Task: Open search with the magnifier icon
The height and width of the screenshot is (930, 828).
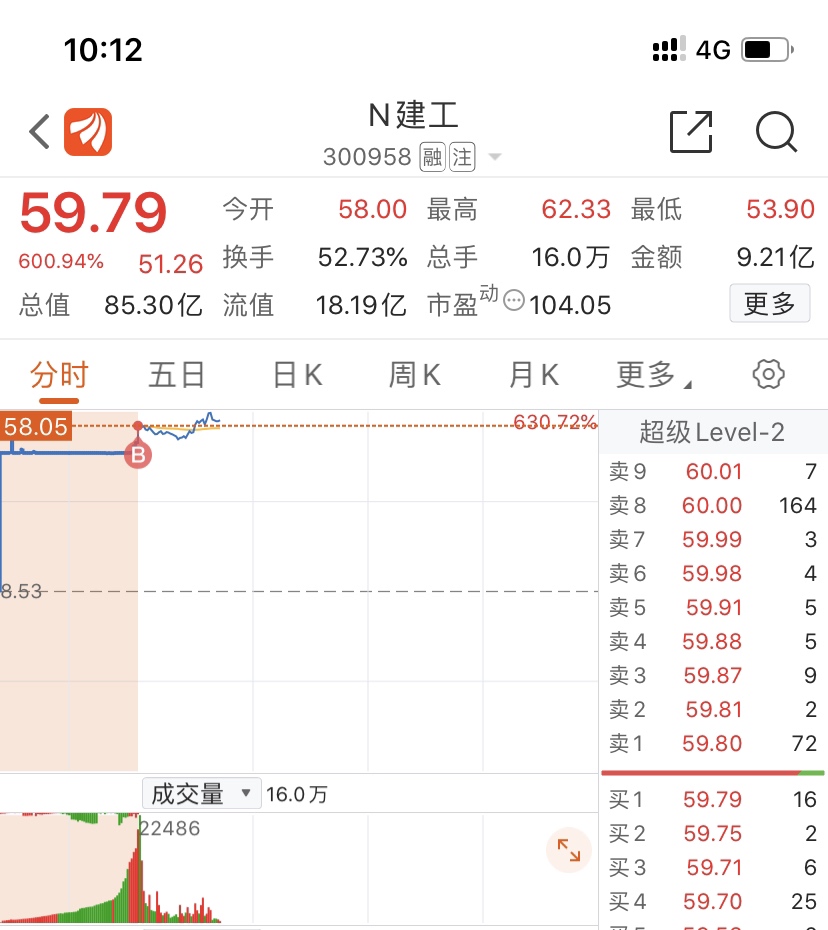Action: click(776, 130)
